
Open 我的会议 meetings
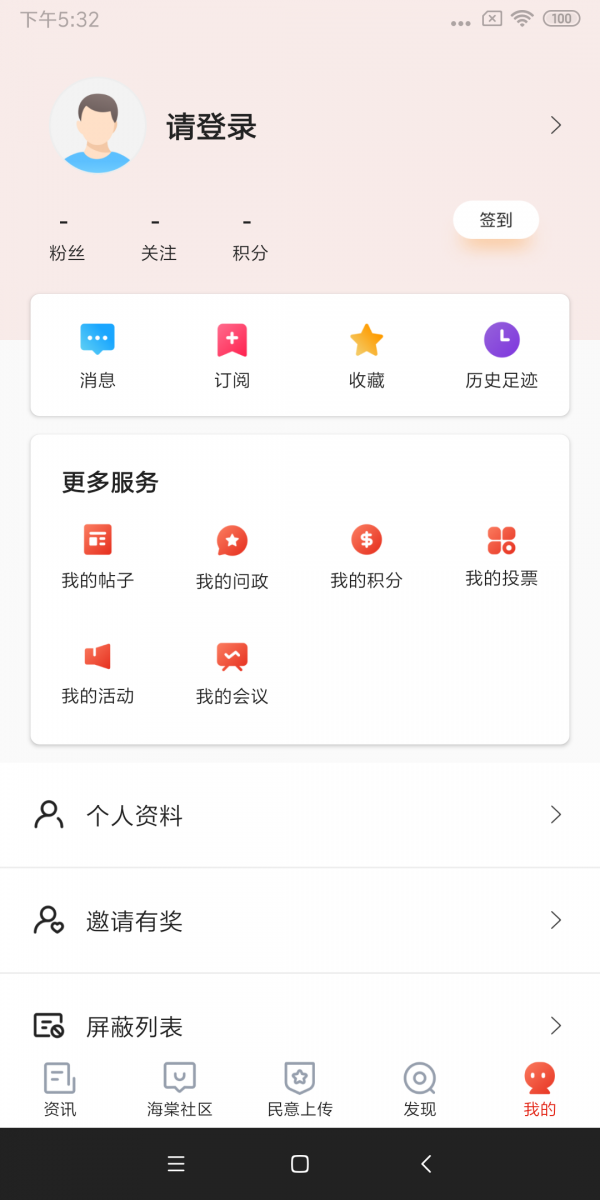232,672
